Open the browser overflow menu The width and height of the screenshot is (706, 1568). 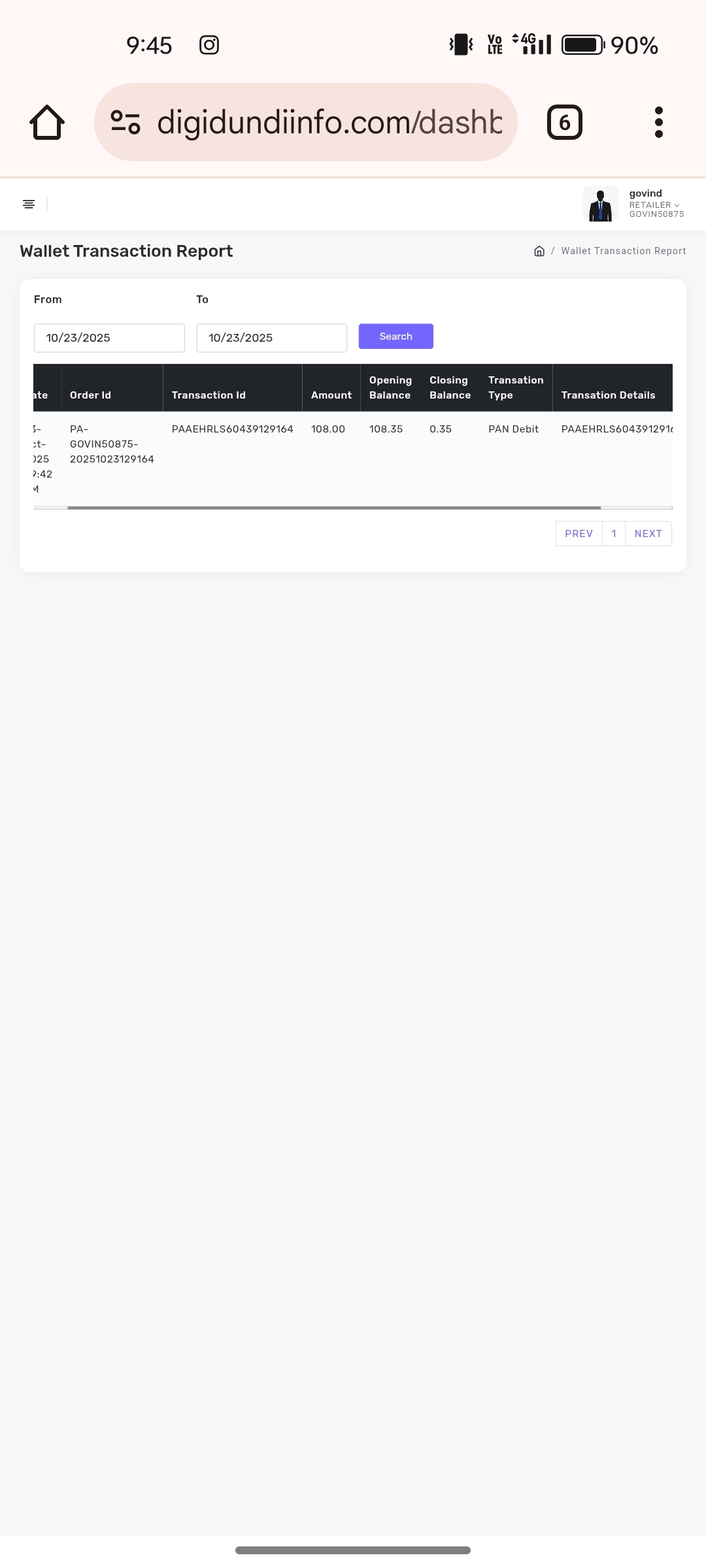coord(658,122)
